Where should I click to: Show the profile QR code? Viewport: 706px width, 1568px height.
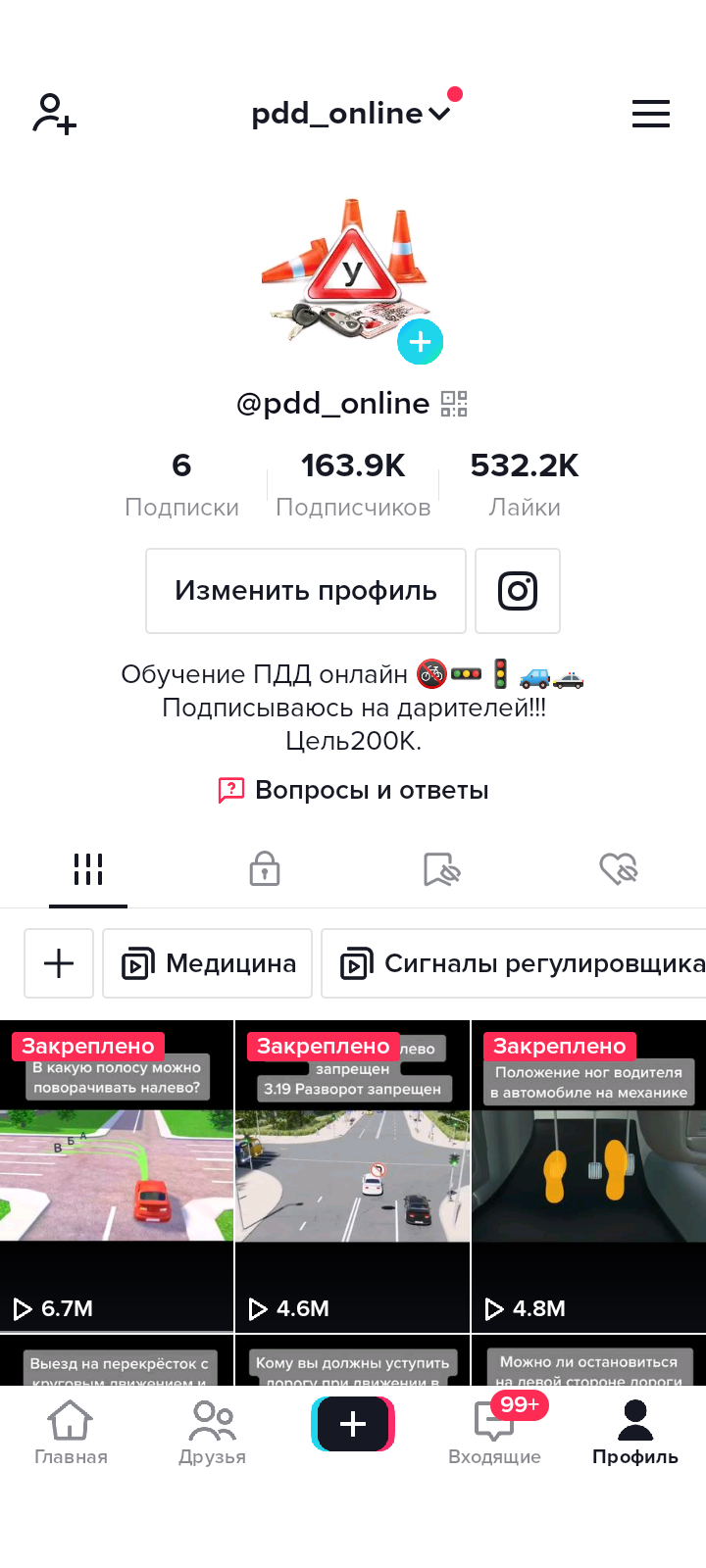pyautogui.click(x=455, y=403)
